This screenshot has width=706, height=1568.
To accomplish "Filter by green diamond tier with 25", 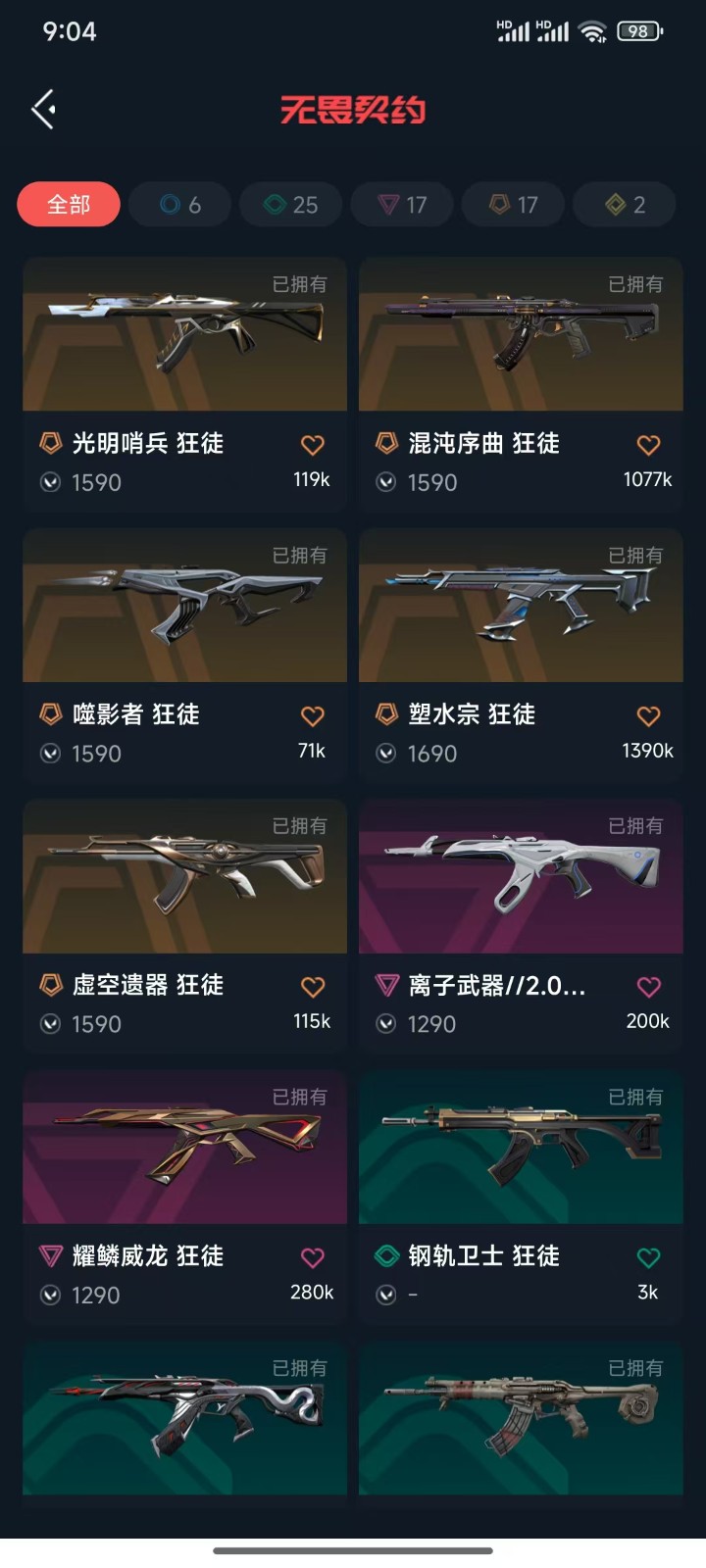I will (x=291, y=205).
